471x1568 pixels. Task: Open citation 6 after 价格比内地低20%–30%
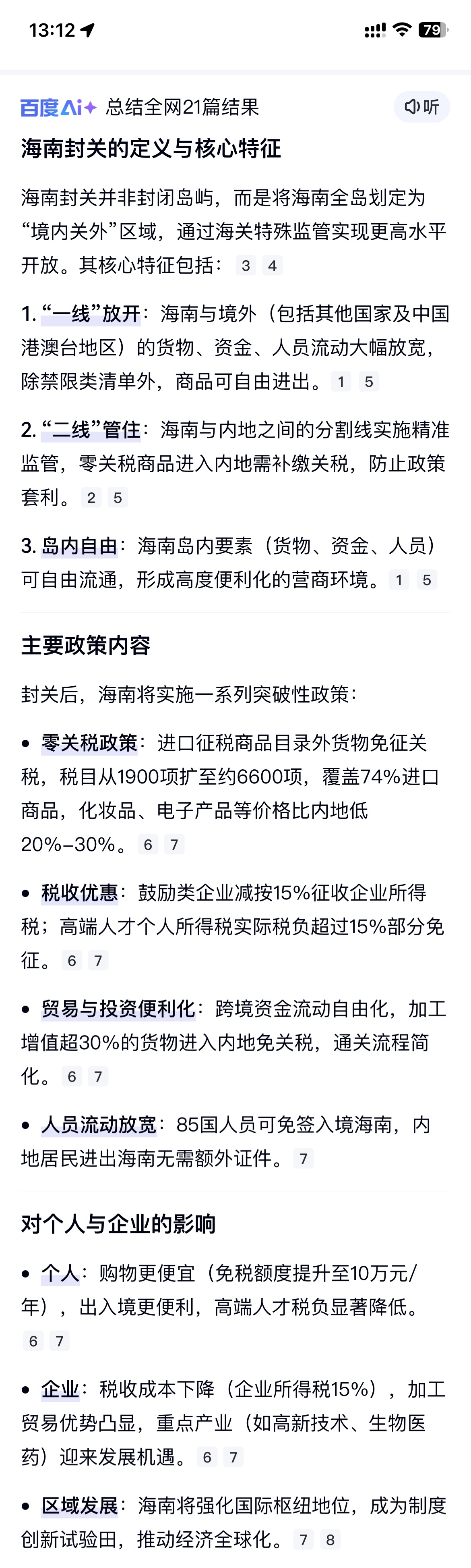[148, 845]
